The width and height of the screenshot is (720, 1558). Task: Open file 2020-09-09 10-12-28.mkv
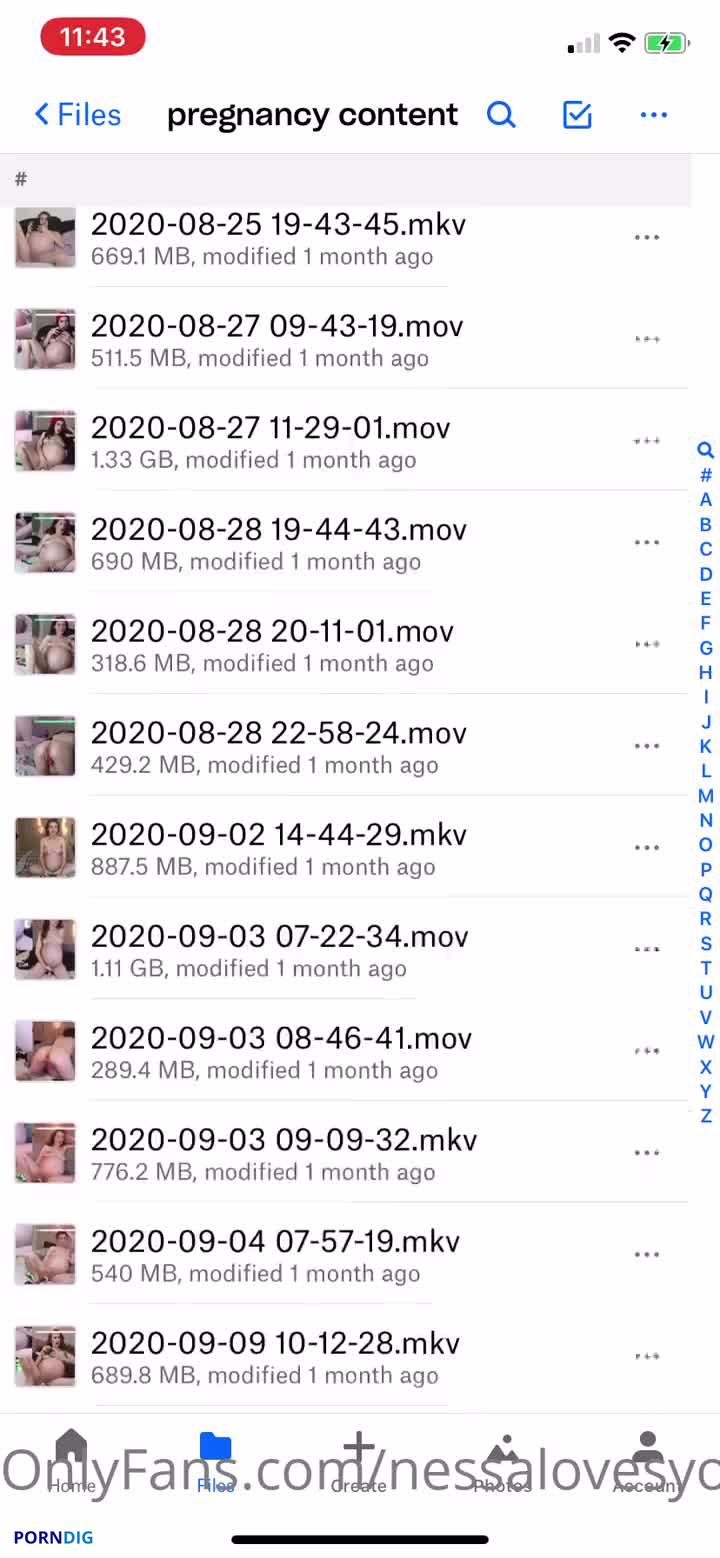coord(275,1356)
